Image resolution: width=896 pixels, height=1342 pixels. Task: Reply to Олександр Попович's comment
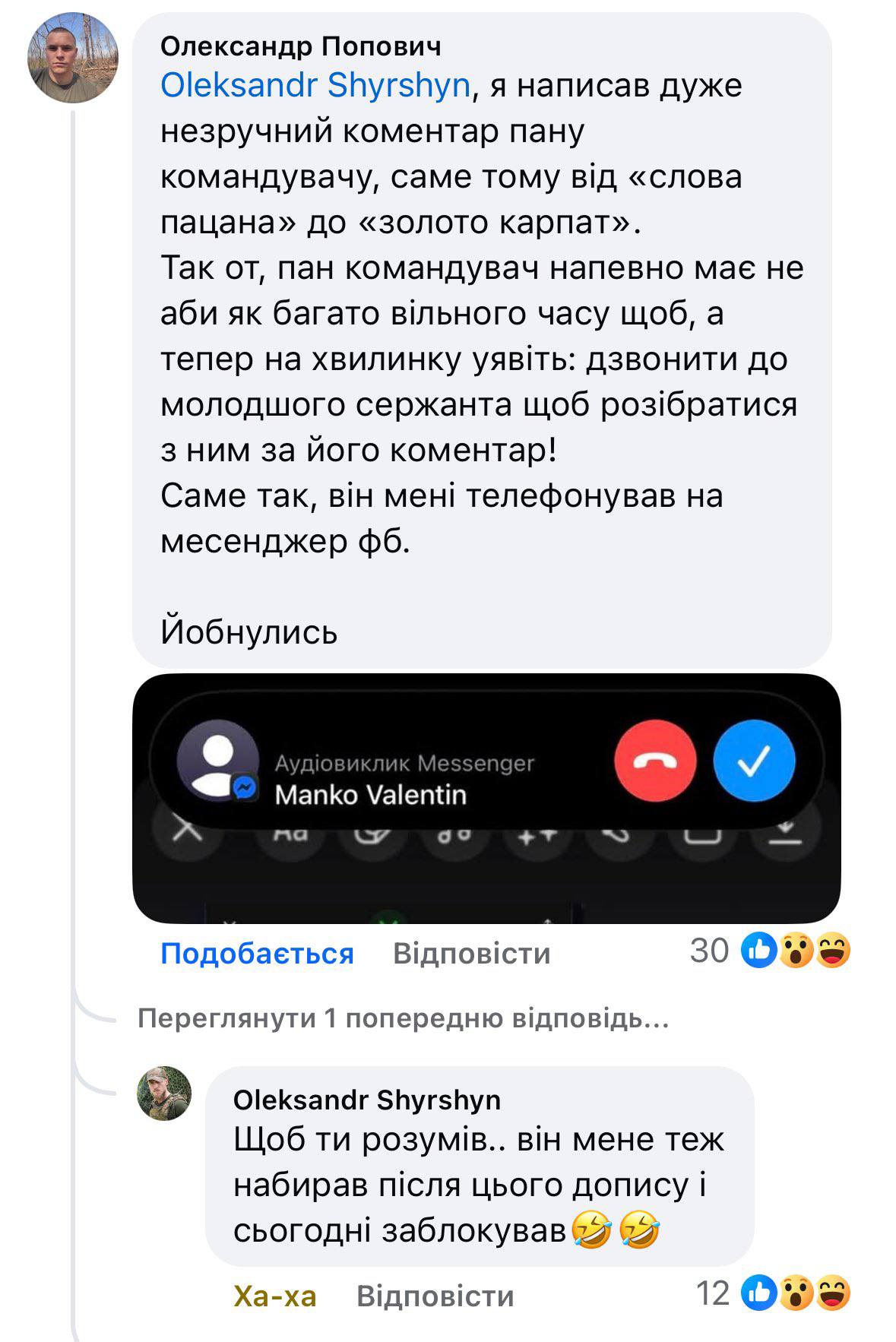pos(471,953)
